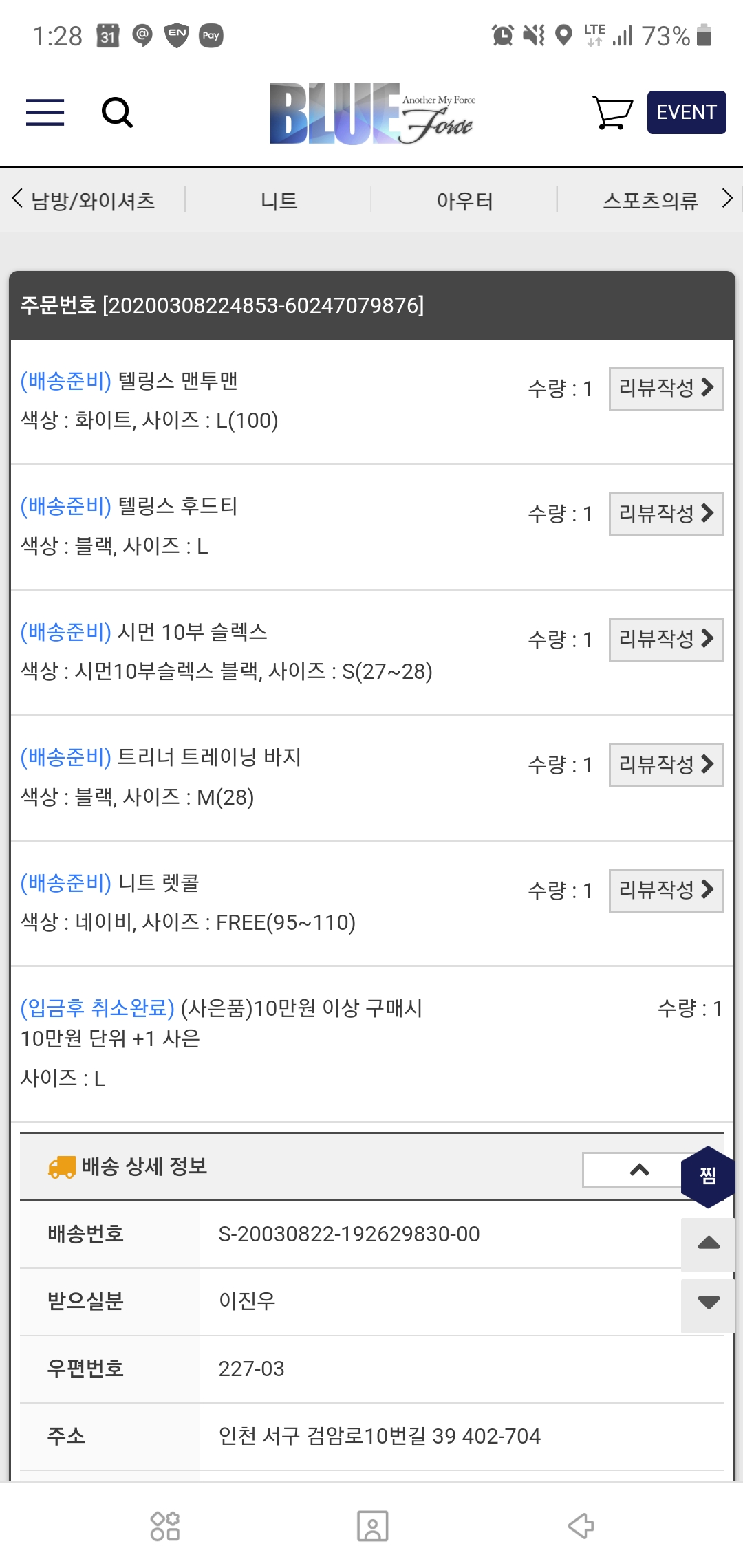The width and height of the screenshot is (743, 1568).
Task: Open the EVENT page
Action: tap(686, 112)
